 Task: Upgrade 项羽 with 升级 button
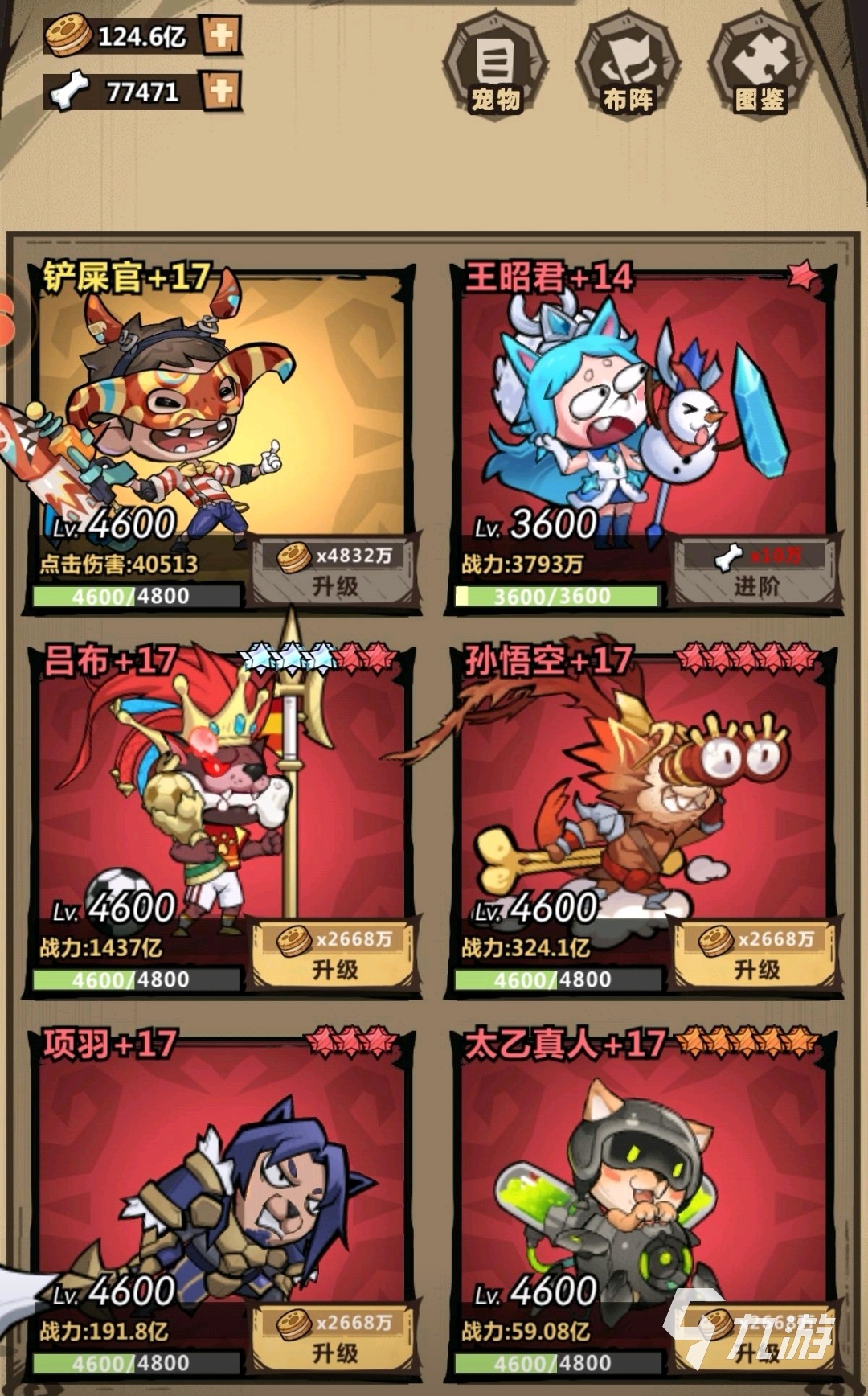335,1340
